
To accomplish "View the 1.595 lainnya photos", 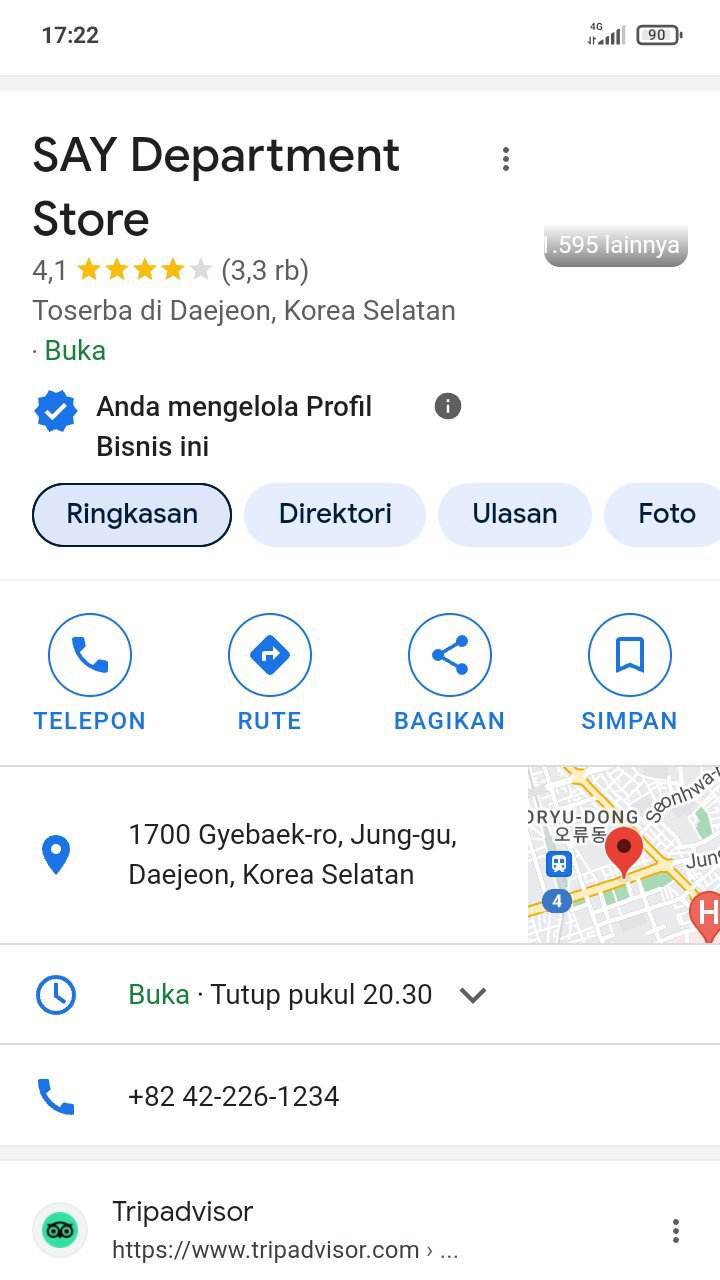I will pyautogui.click(x=616, y=245).
